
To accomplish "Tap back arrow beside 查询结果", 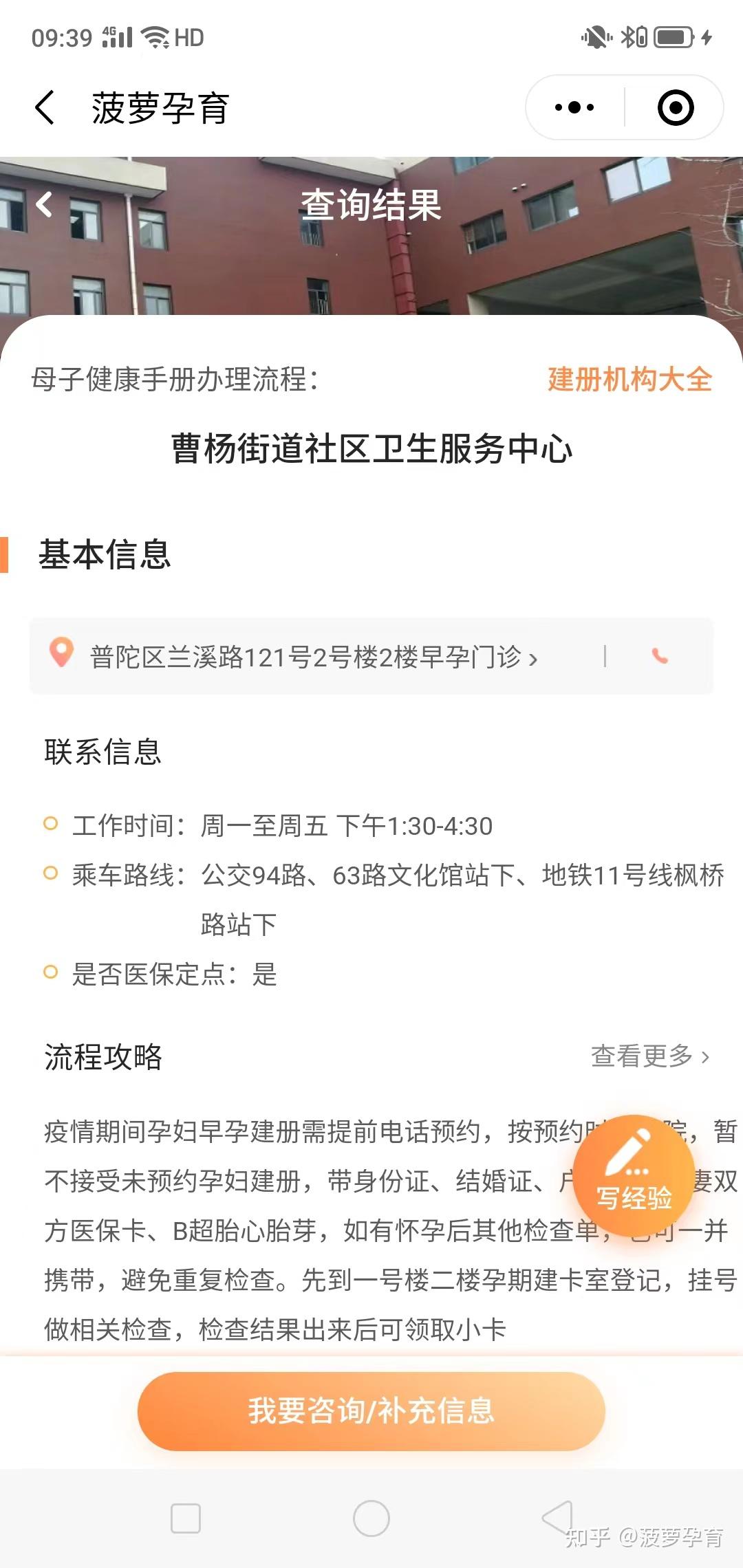I will point(44,204).
